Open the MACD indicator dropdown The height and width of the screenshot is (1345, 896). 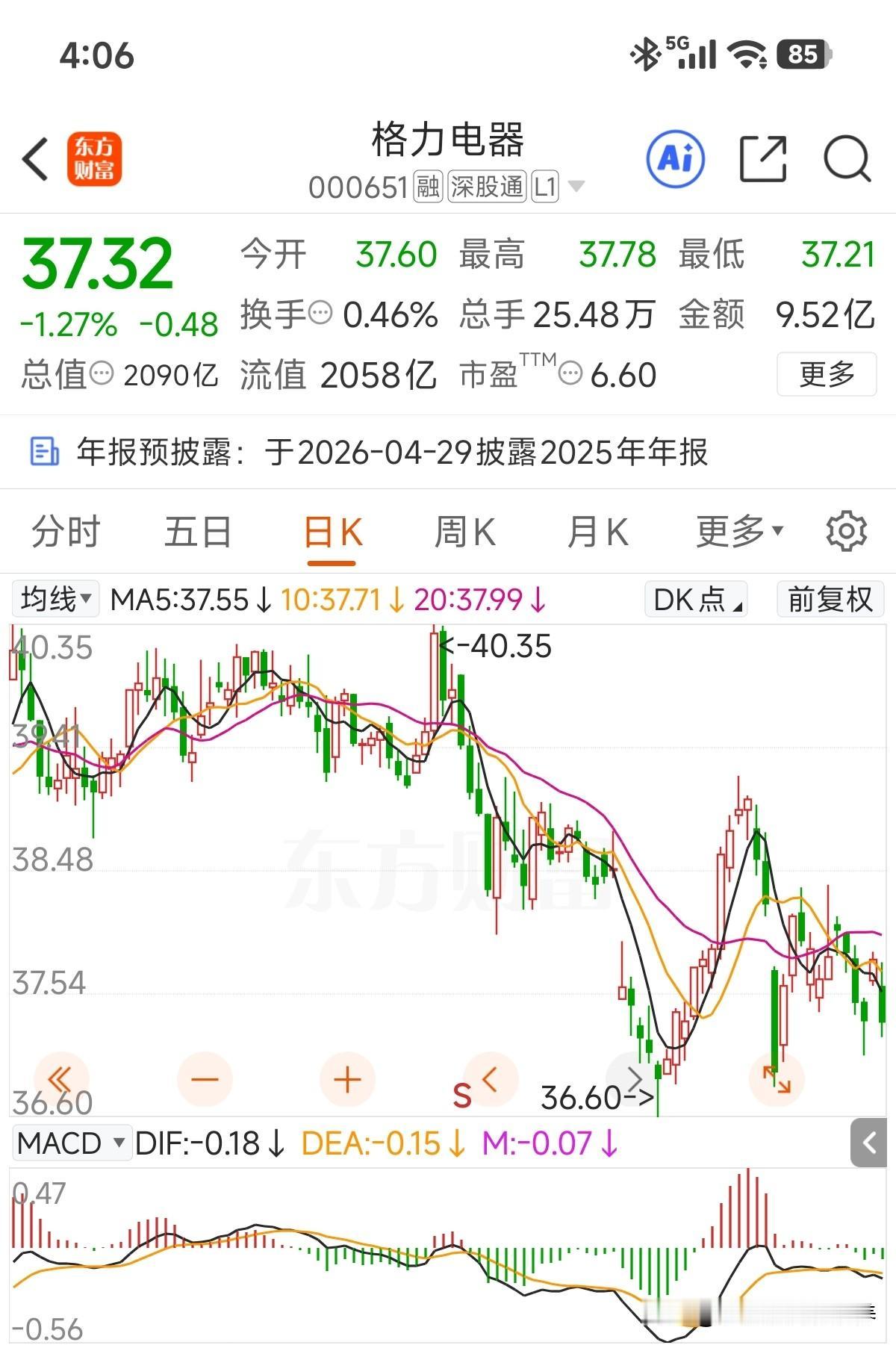pyautogui.click(x=71, y=1143)
